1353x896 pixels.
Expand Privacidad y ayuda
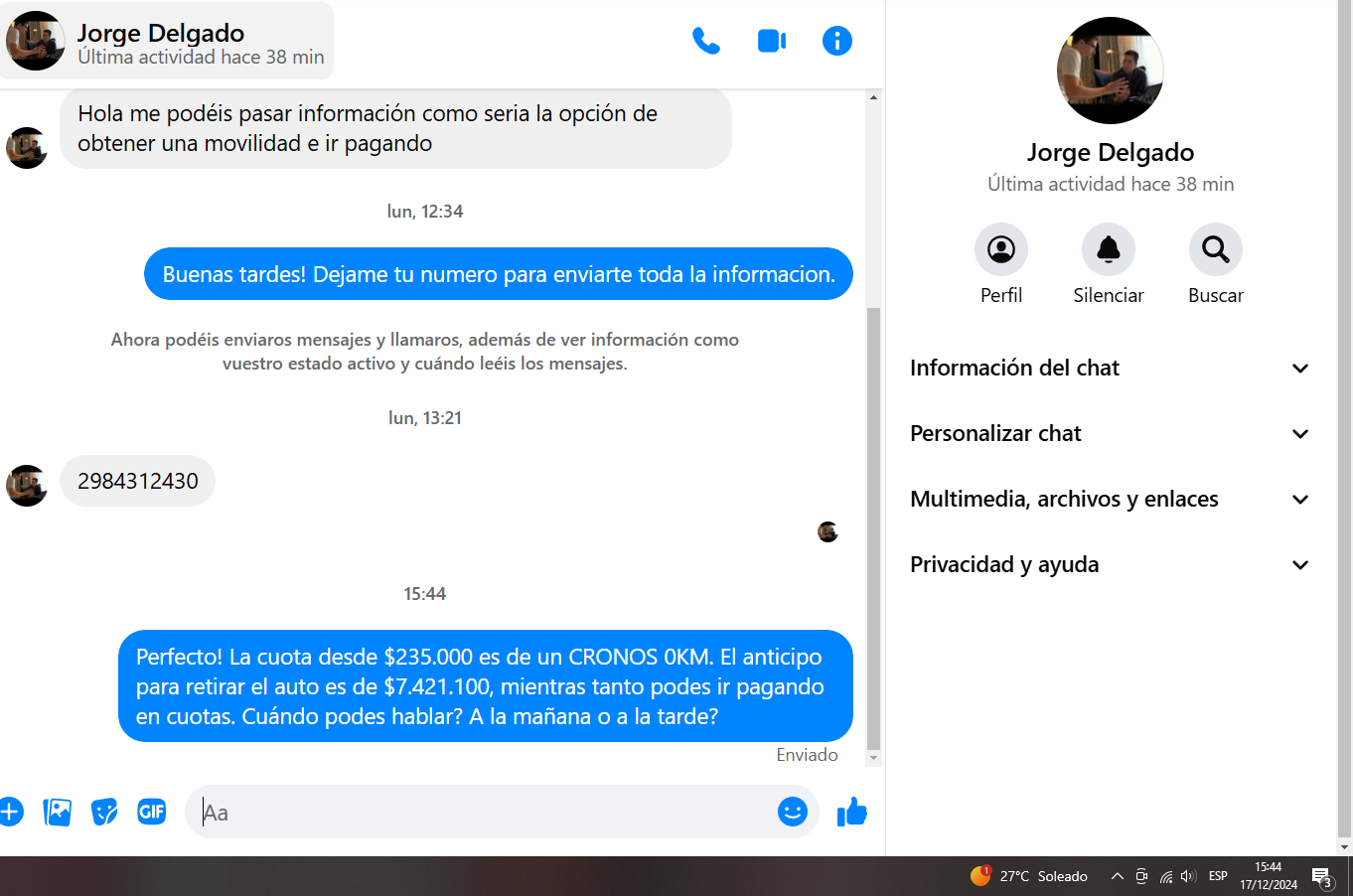1110,565
